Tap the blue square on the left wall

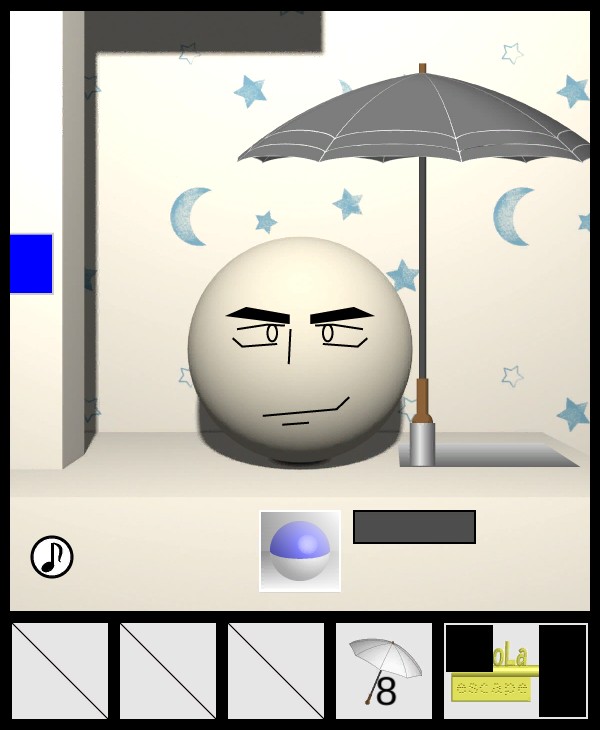pos(31,264)
